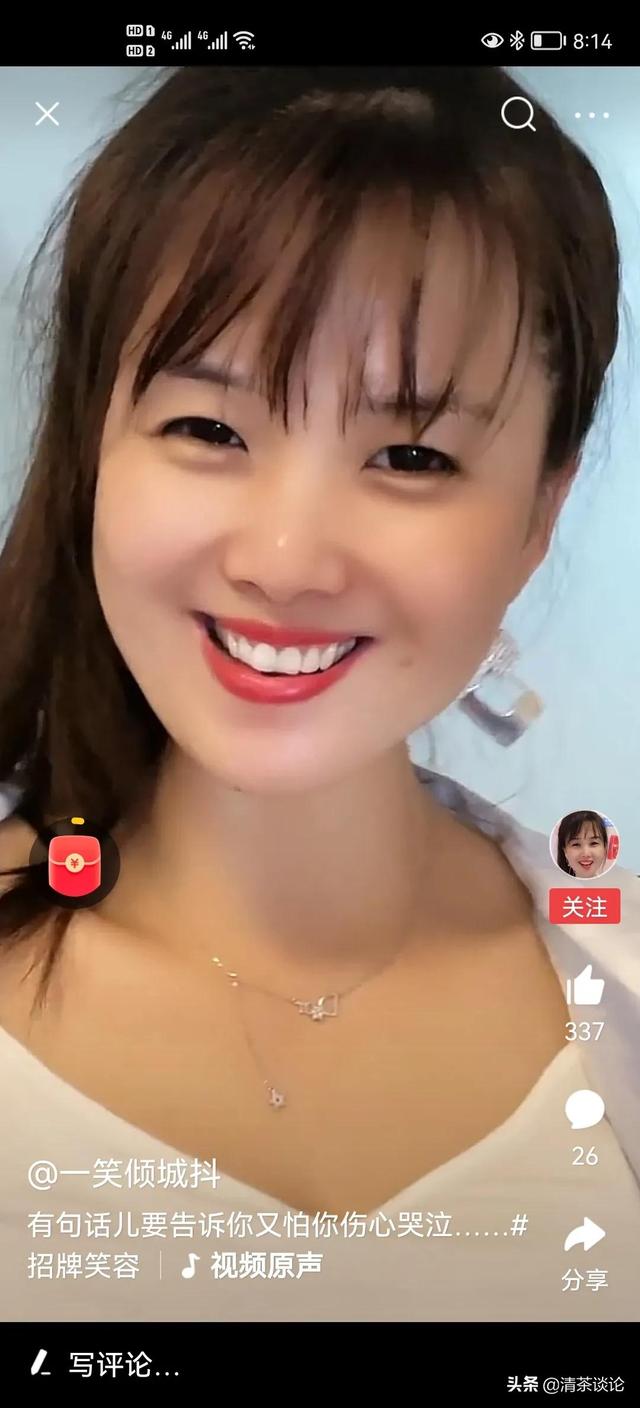Open the red envelope reward

[x=74, y=863]
